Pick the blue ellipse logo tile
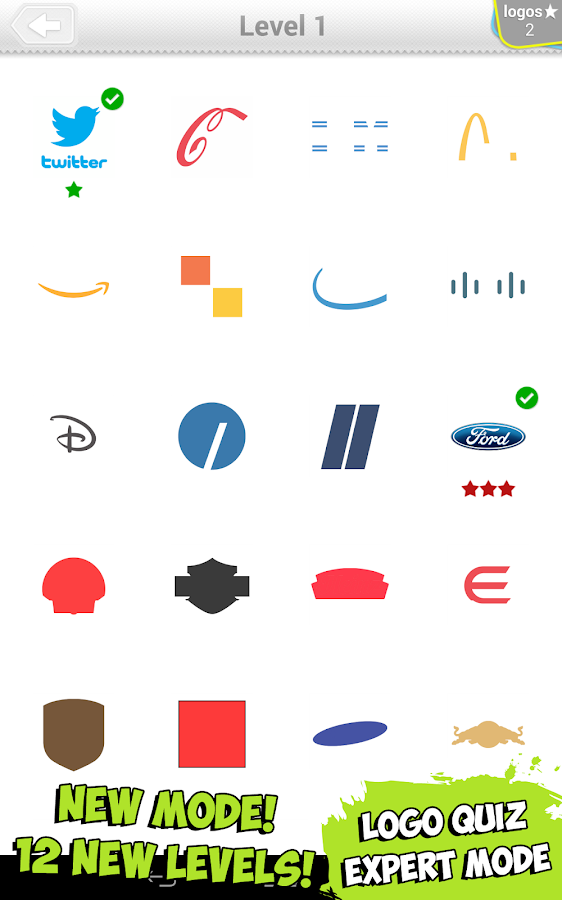Image resolution: width=562 pixels, height=900 pixels. pos(350,734)
